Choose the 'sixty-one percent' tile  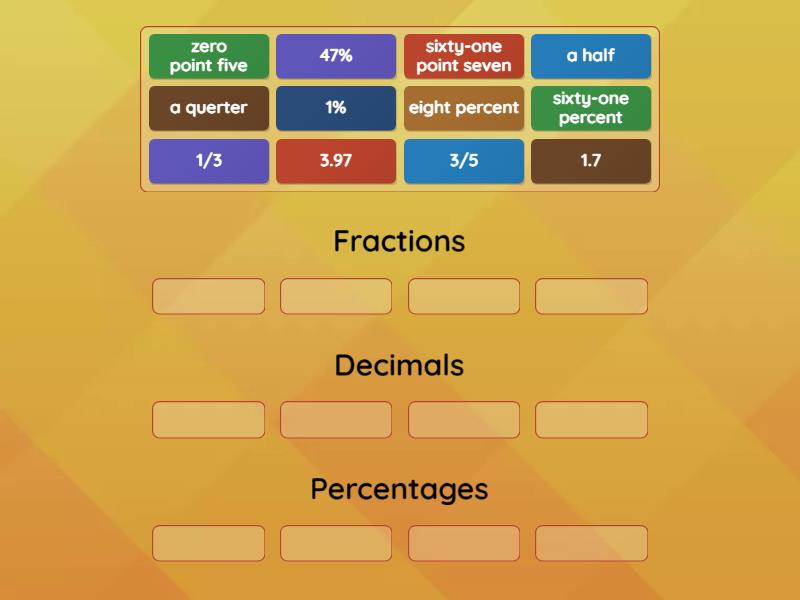[x=591, y=108]
